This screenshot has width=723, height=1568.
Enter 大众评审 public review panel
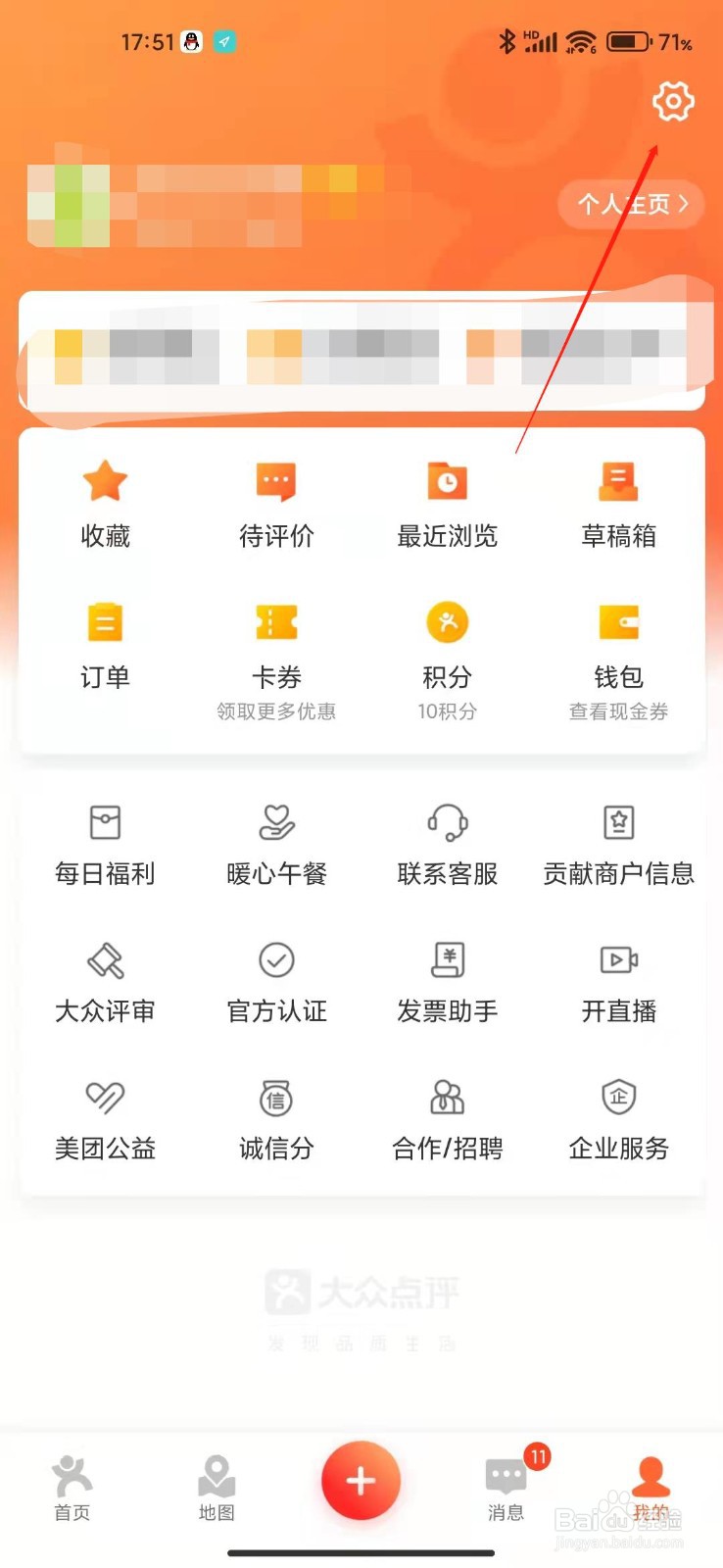pos(105,978)
